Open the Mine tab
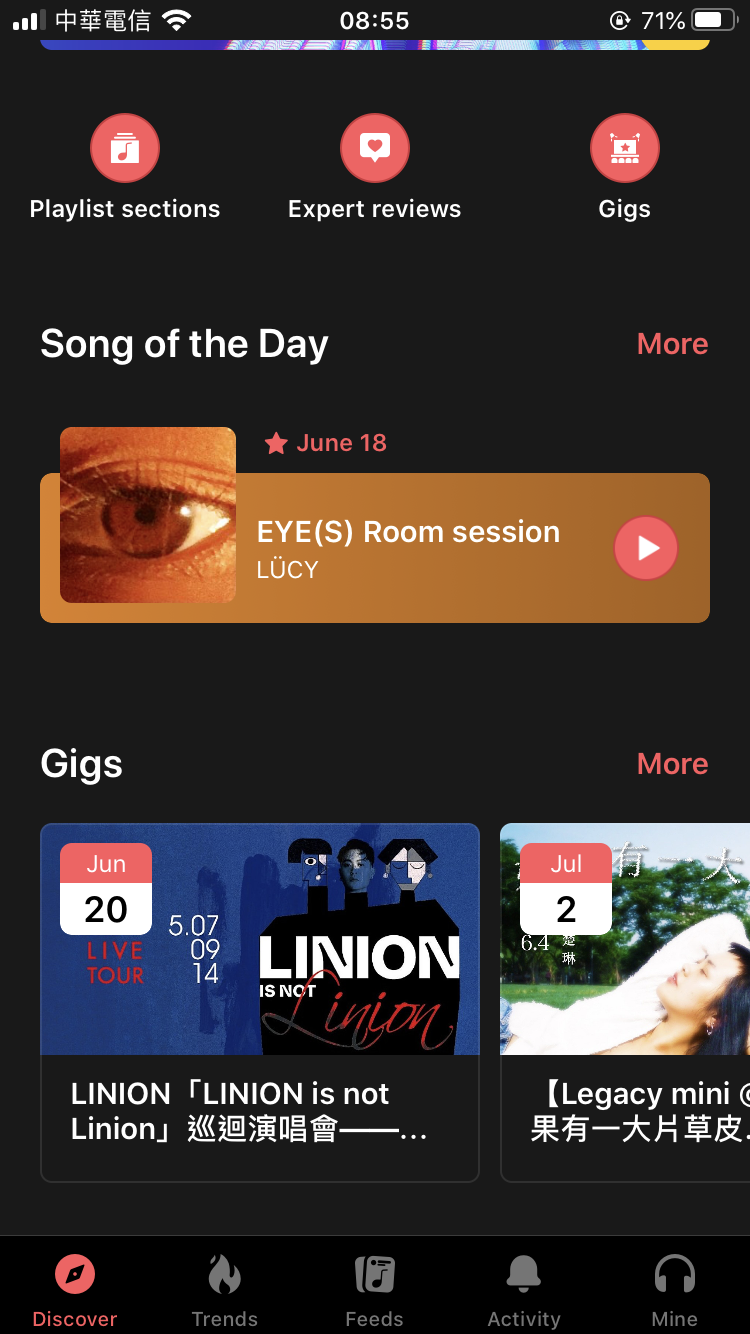The height and width of the screenshot is (1334, 750). [x=674, y=1290]
